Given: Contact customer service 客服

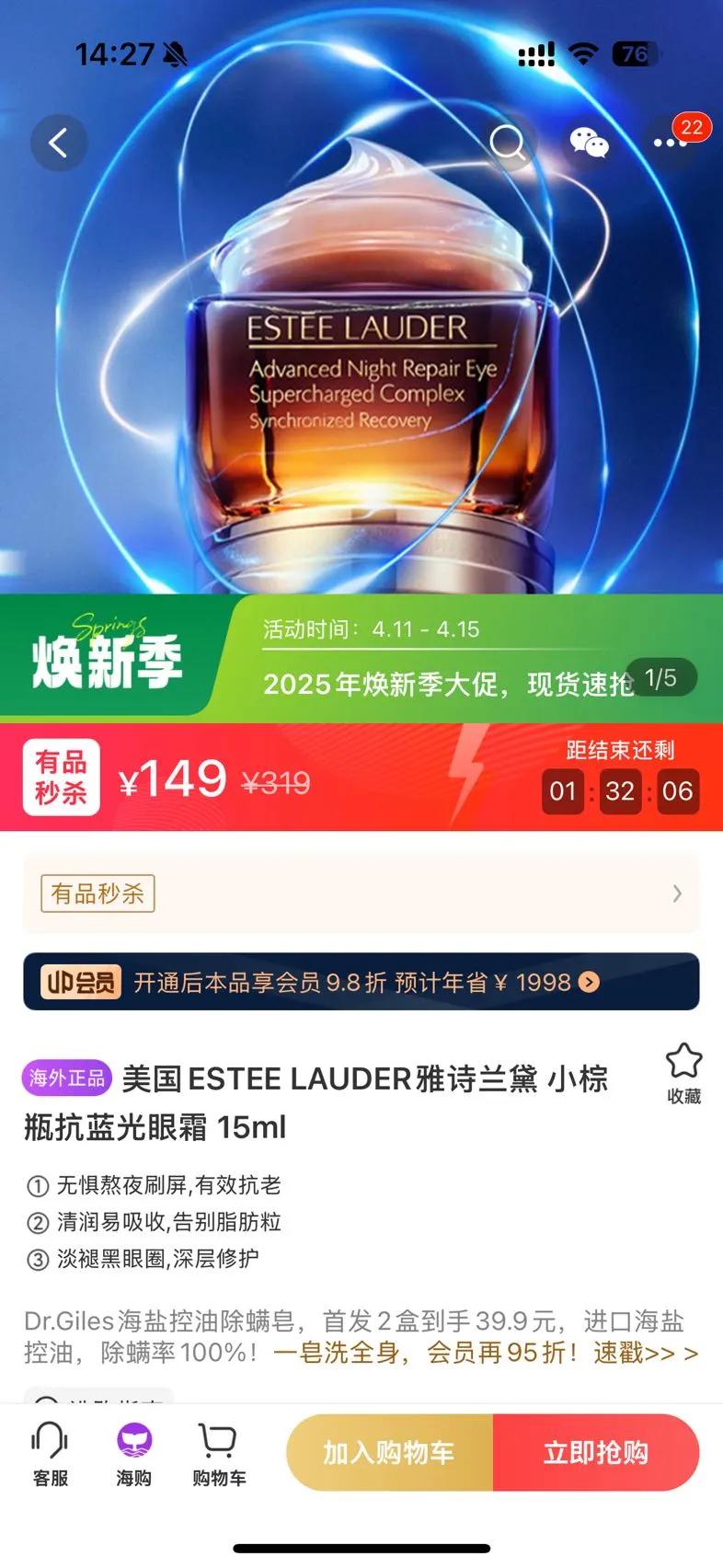Looking at the screenshot, I should (x=51, y=1453).
